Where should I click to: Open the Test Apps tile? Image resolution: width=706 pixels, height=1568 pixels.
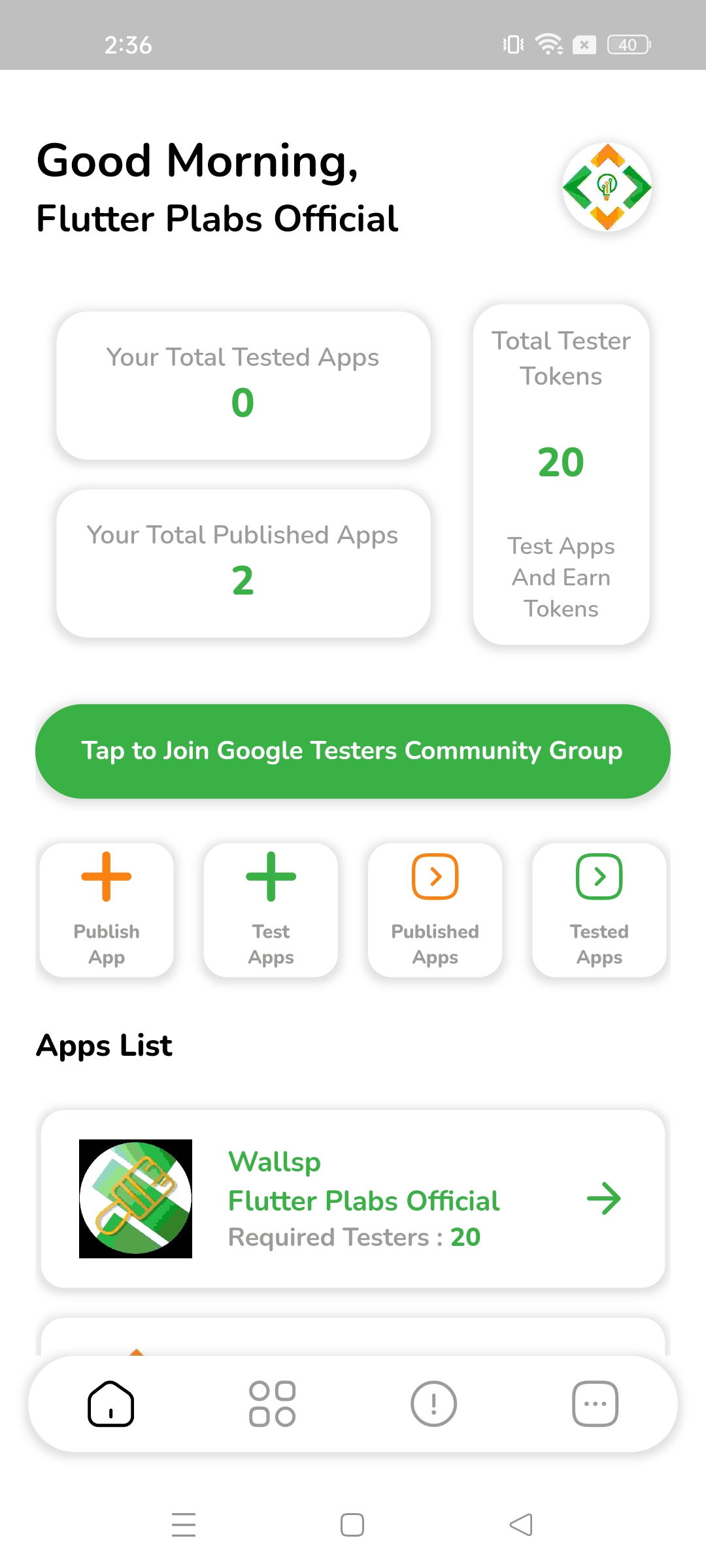271,909
